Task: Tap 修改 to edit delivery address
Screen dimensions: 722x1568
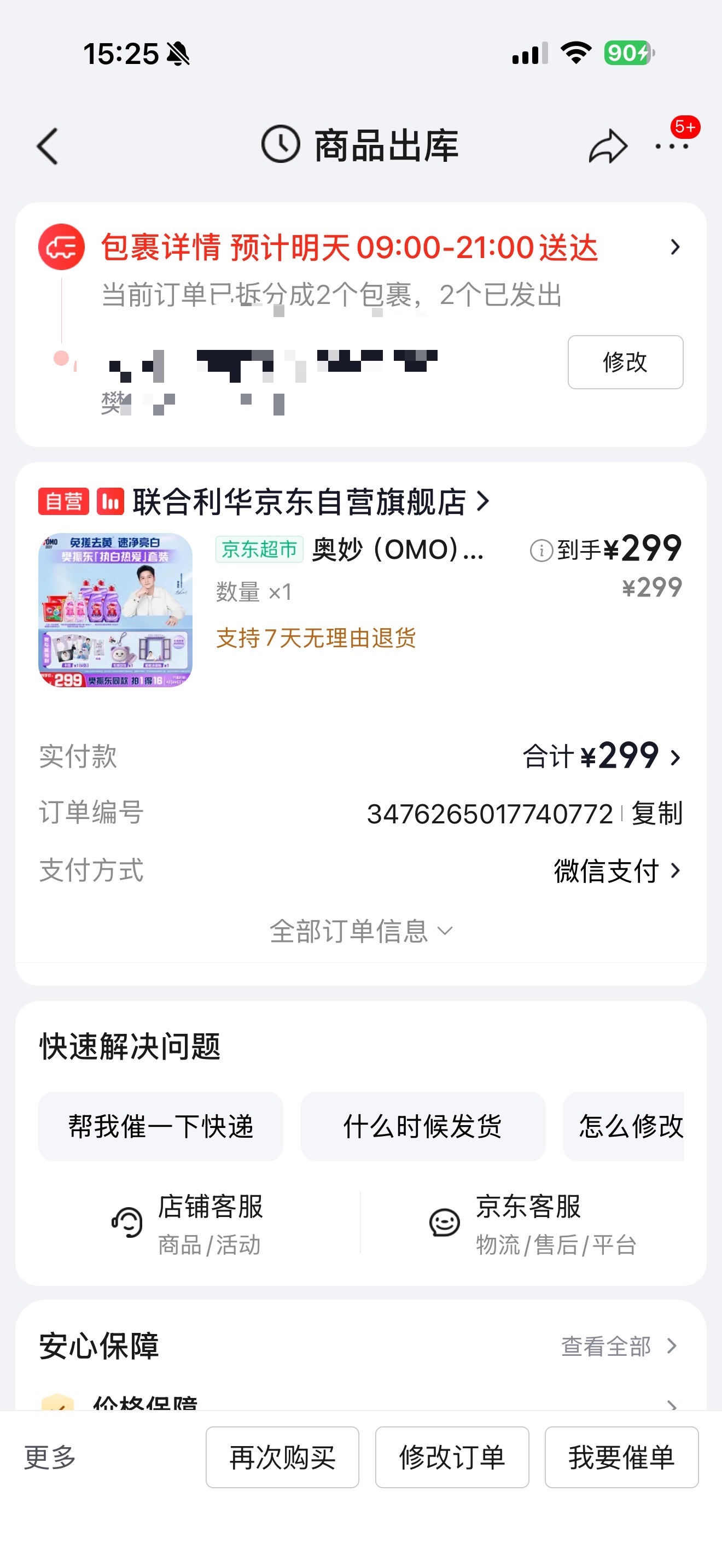Action: click(x=625, y=361)
